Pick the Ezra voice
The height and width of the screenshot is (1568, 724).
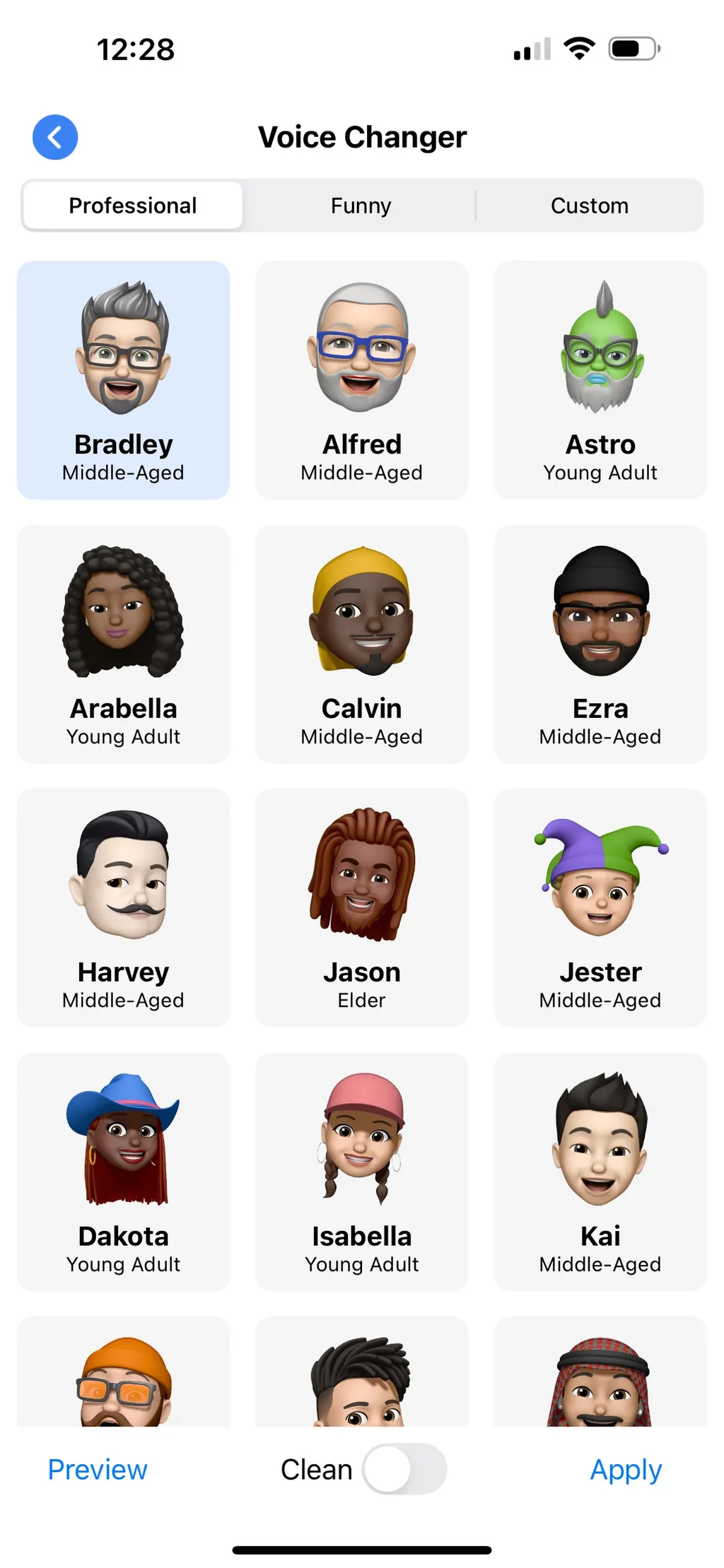(x=600, y=644)
